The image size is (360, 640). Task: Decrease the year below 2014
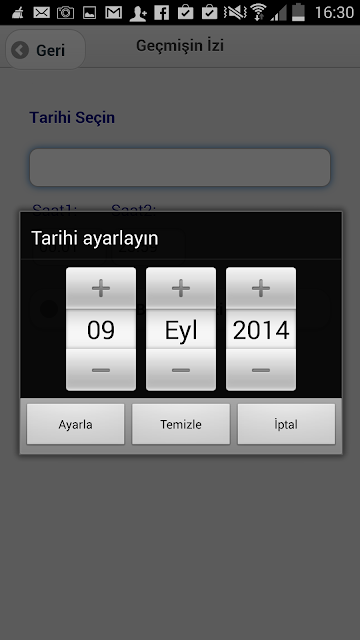261,370
